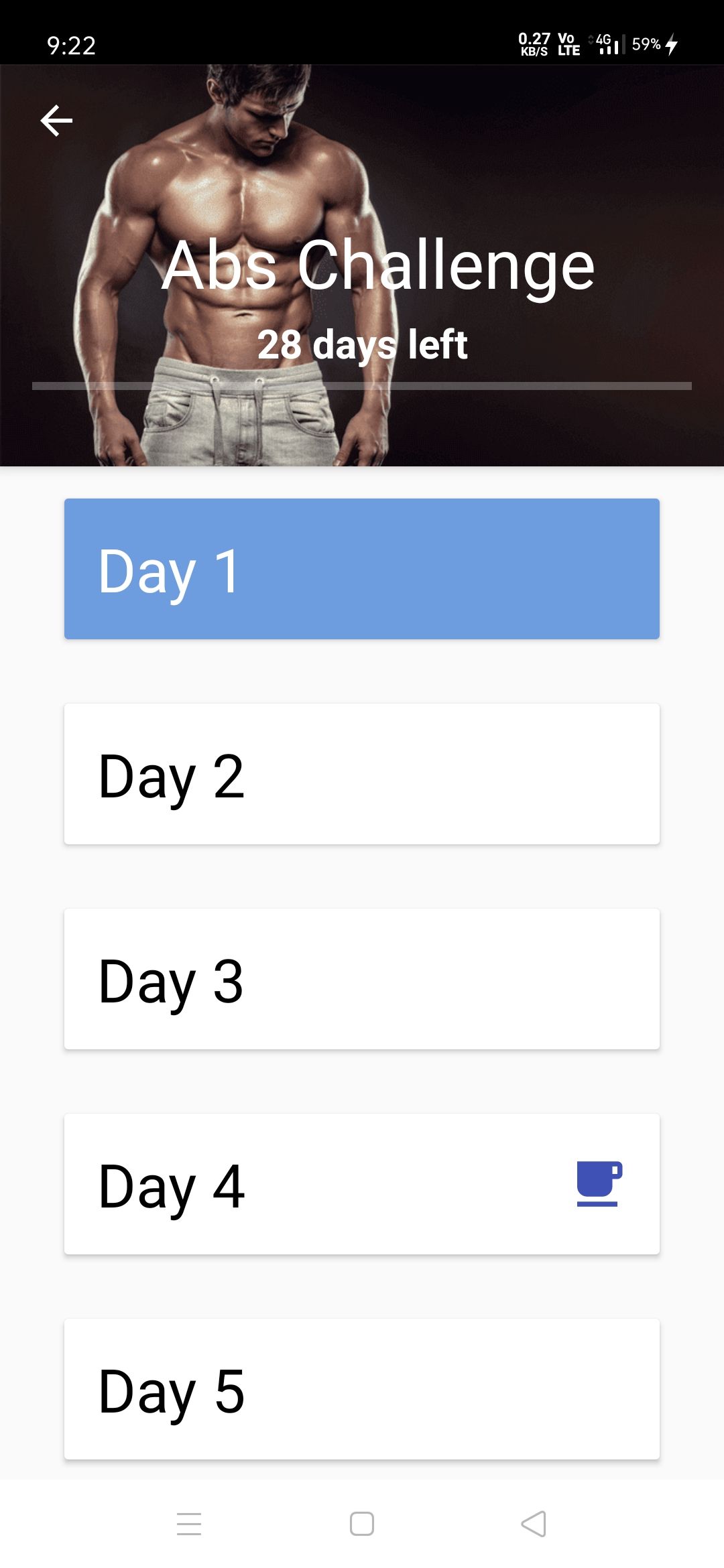Open the recent apps menu
This screenshot has height=1568, width=724.
click(189, 1524)
